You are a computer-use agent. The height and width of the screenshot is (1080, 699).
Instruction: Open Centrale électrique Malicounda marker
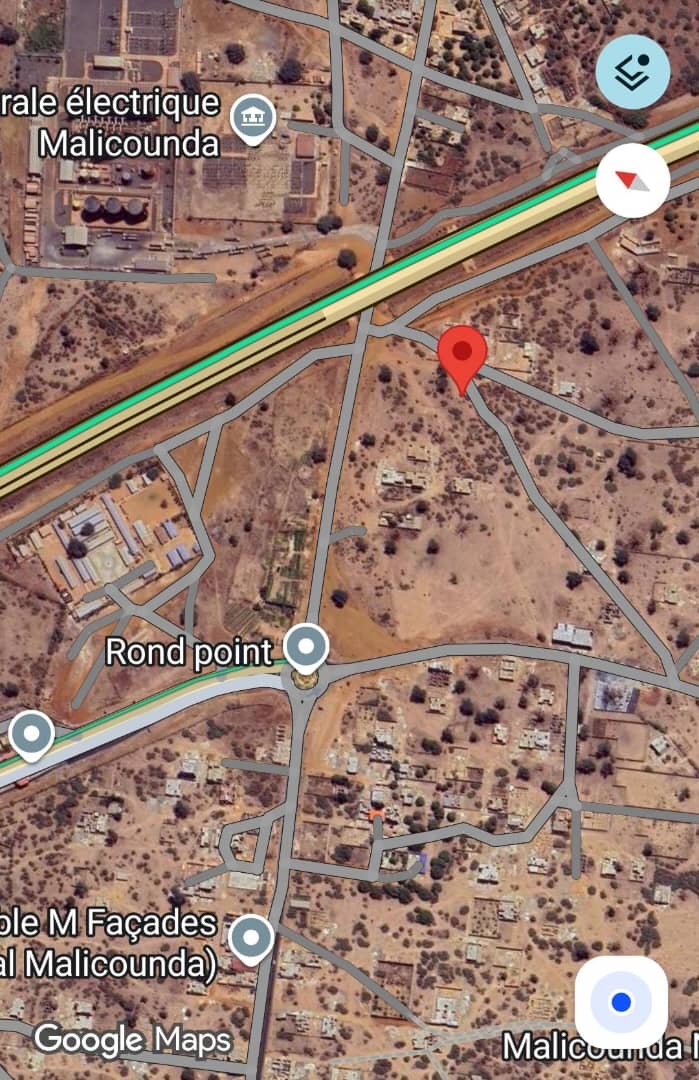[x=253, y=118]
